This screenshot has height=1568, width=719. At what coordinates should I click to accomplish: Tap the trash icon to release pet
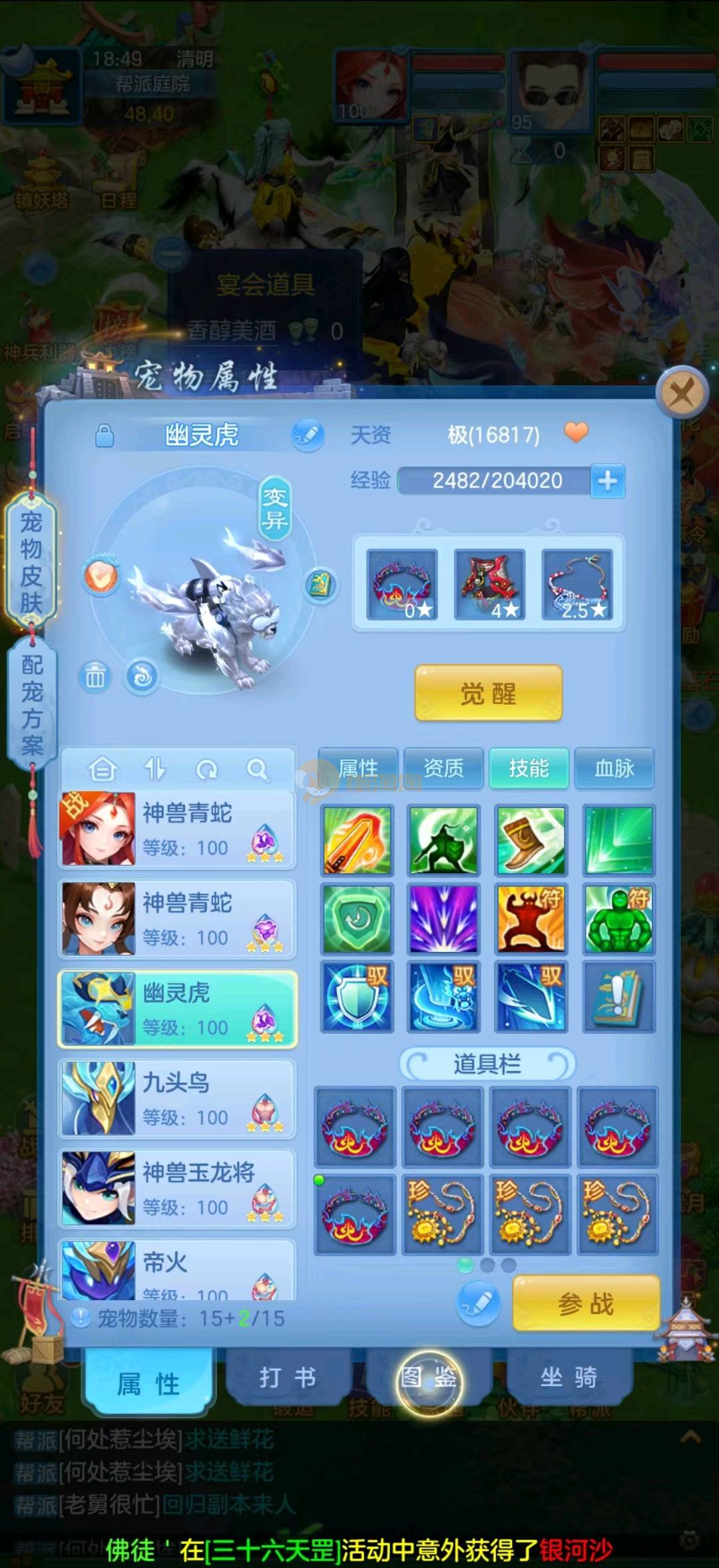(95, 677)
